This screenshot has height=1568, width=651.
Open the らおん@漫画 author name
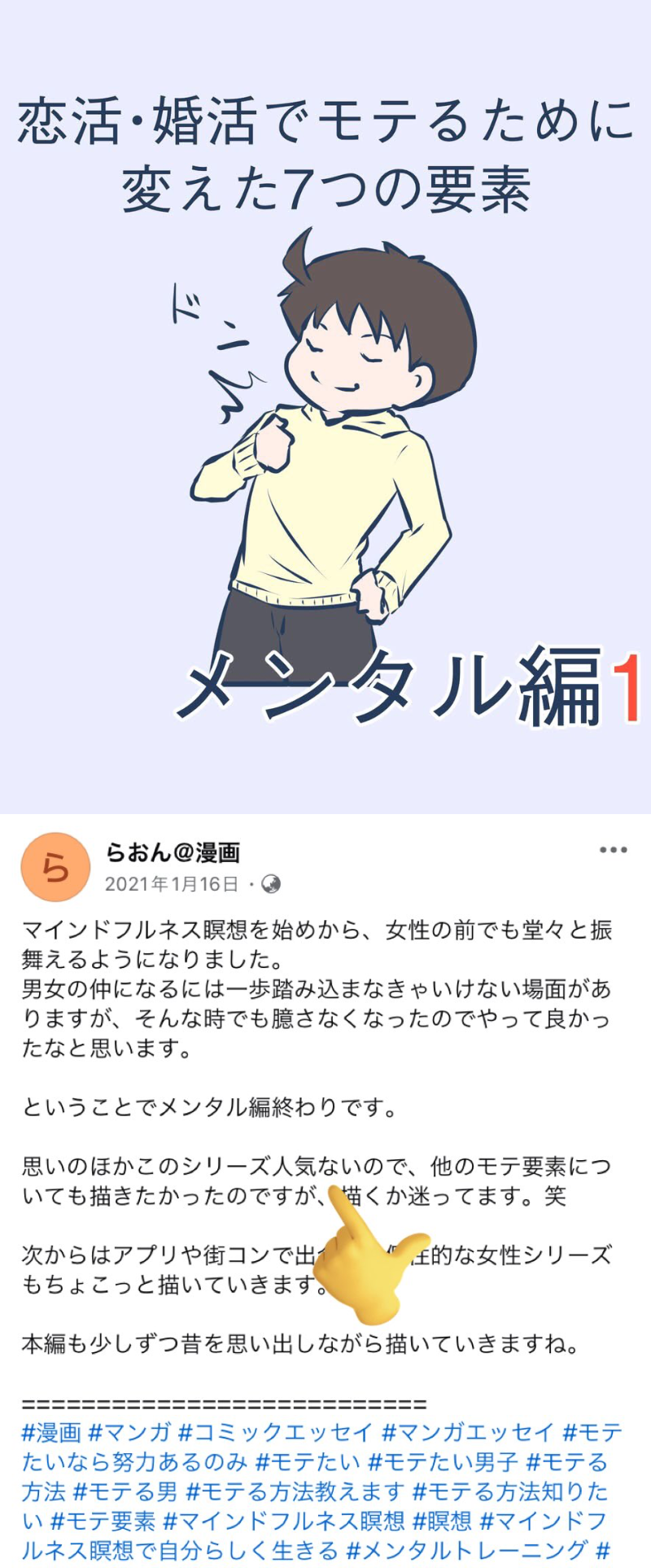[x=173, y=852]
